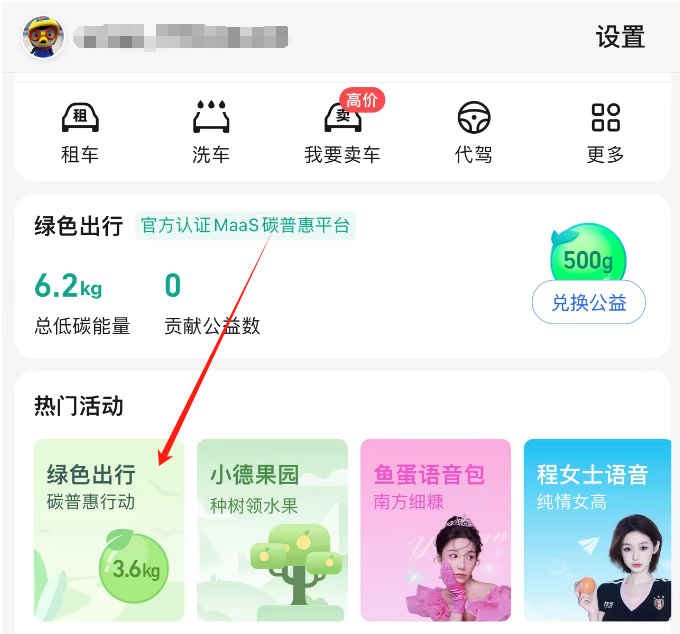This screenshot has width=680, height=634.
Task: Open 代驾 designated driver service
Action: pyautogui.click(x=474, y=132)
